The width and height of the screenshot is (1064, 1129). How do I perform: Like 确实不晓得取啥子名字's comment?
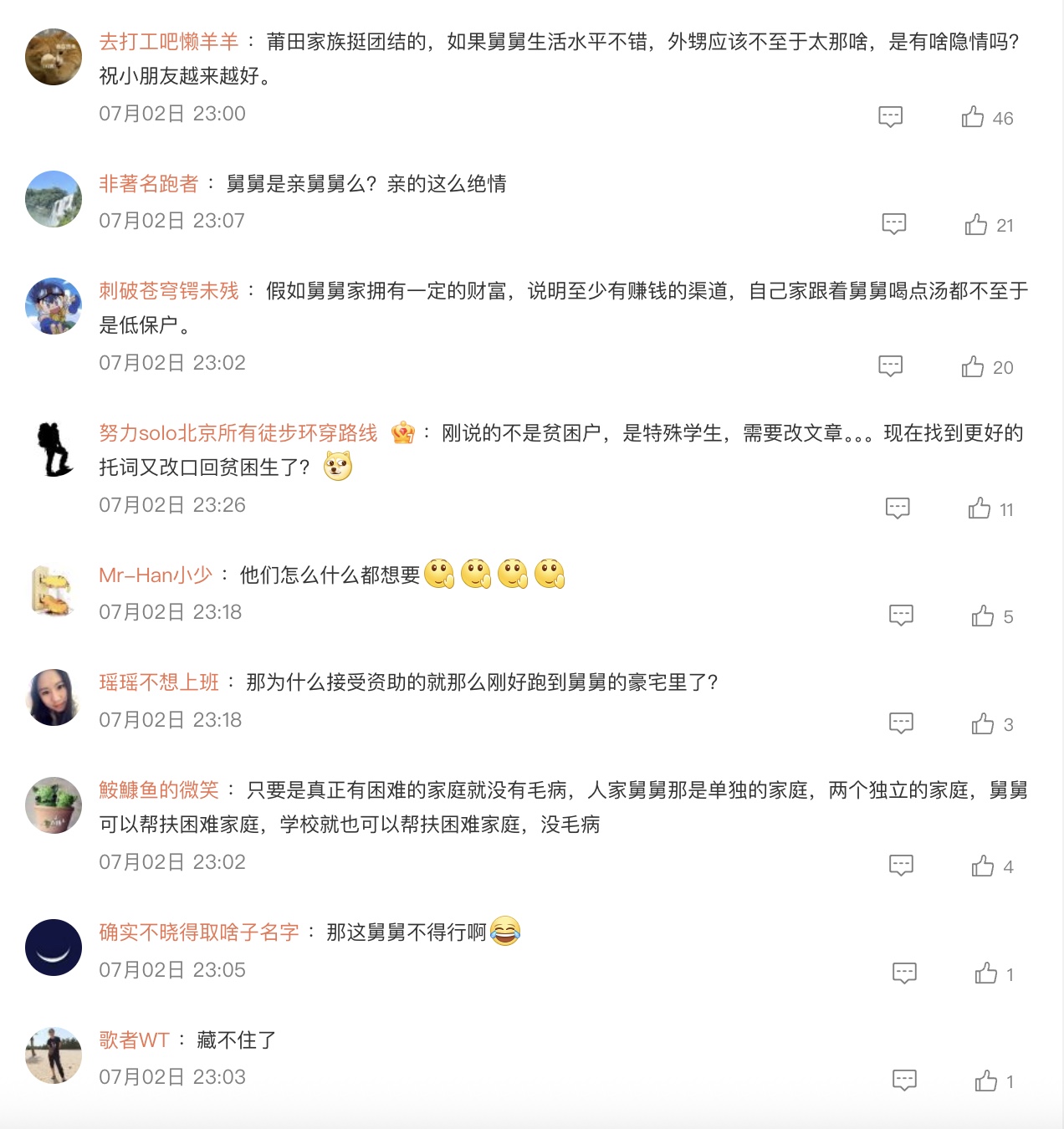986,973
